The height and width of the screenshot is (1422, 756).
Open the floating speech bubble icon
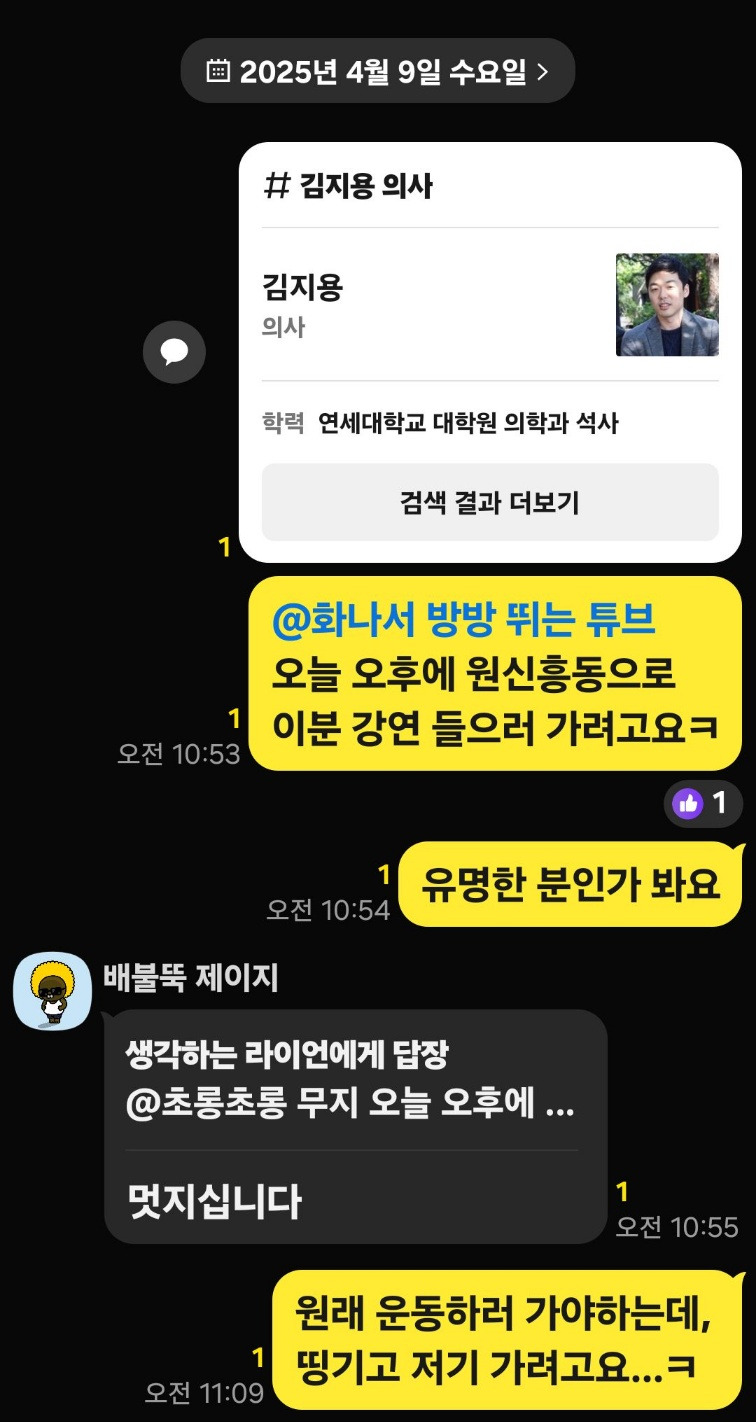pos(174,352)
